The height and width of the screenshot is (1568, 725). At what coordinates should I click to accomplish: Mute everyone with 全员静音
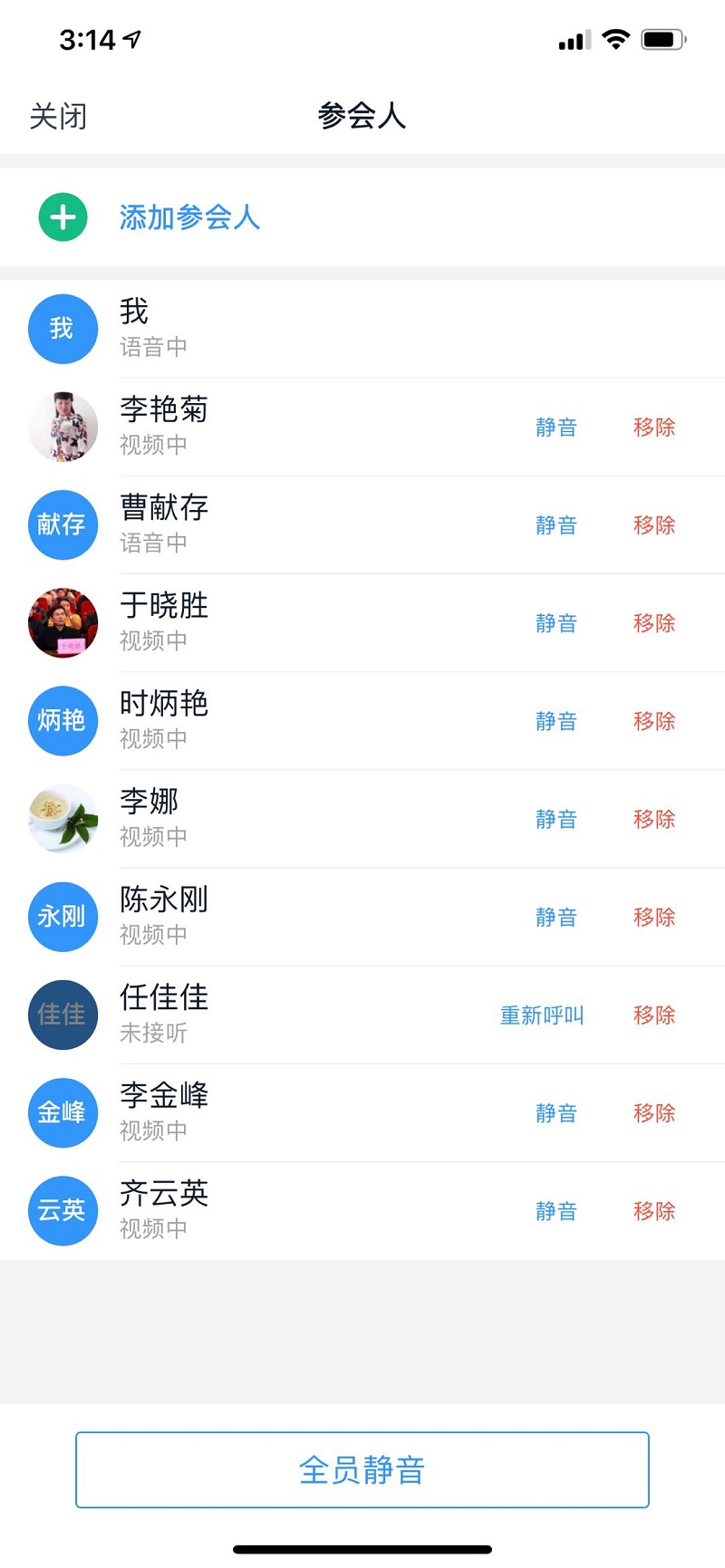point(362,1469)
